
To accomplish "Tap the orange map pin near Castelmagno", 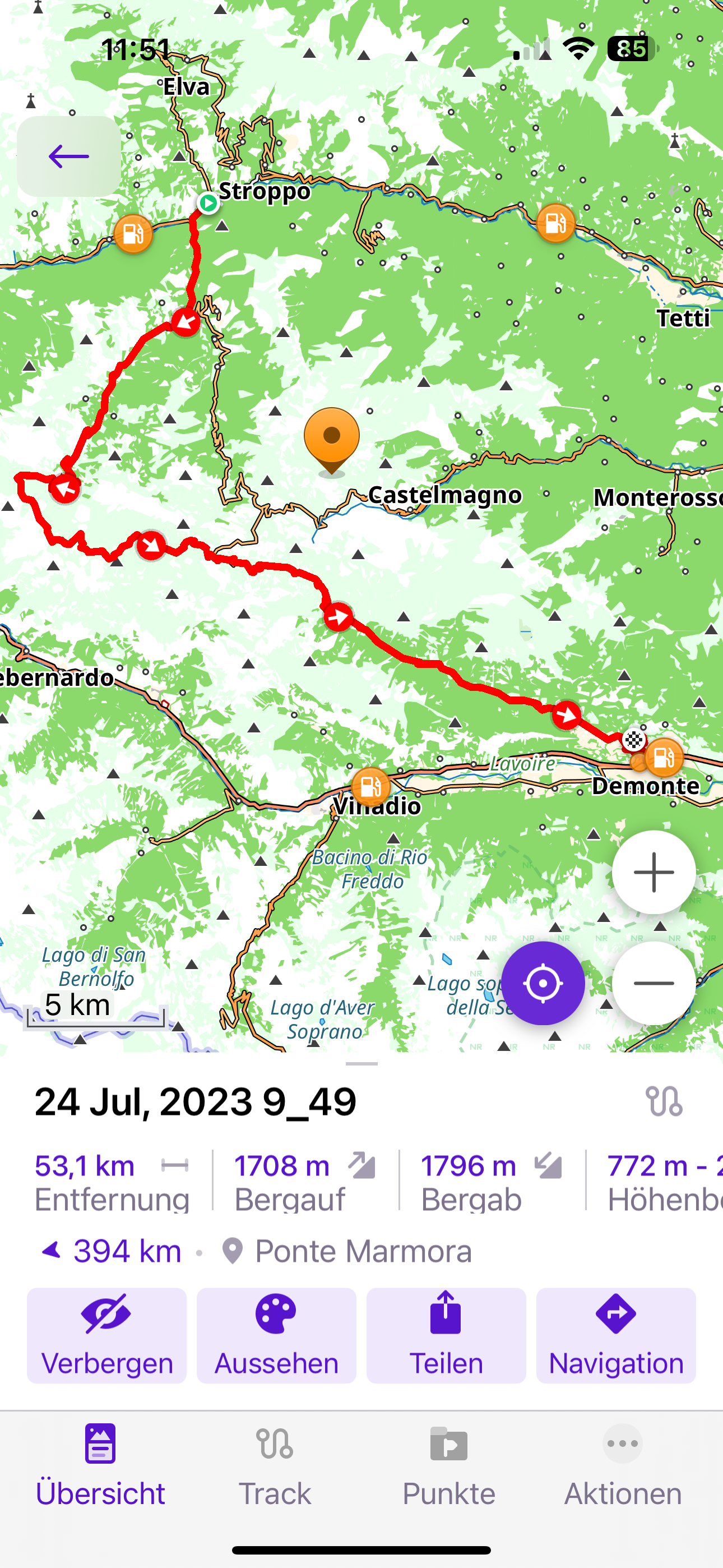I will pyautogui.click(x=332, y=438).
